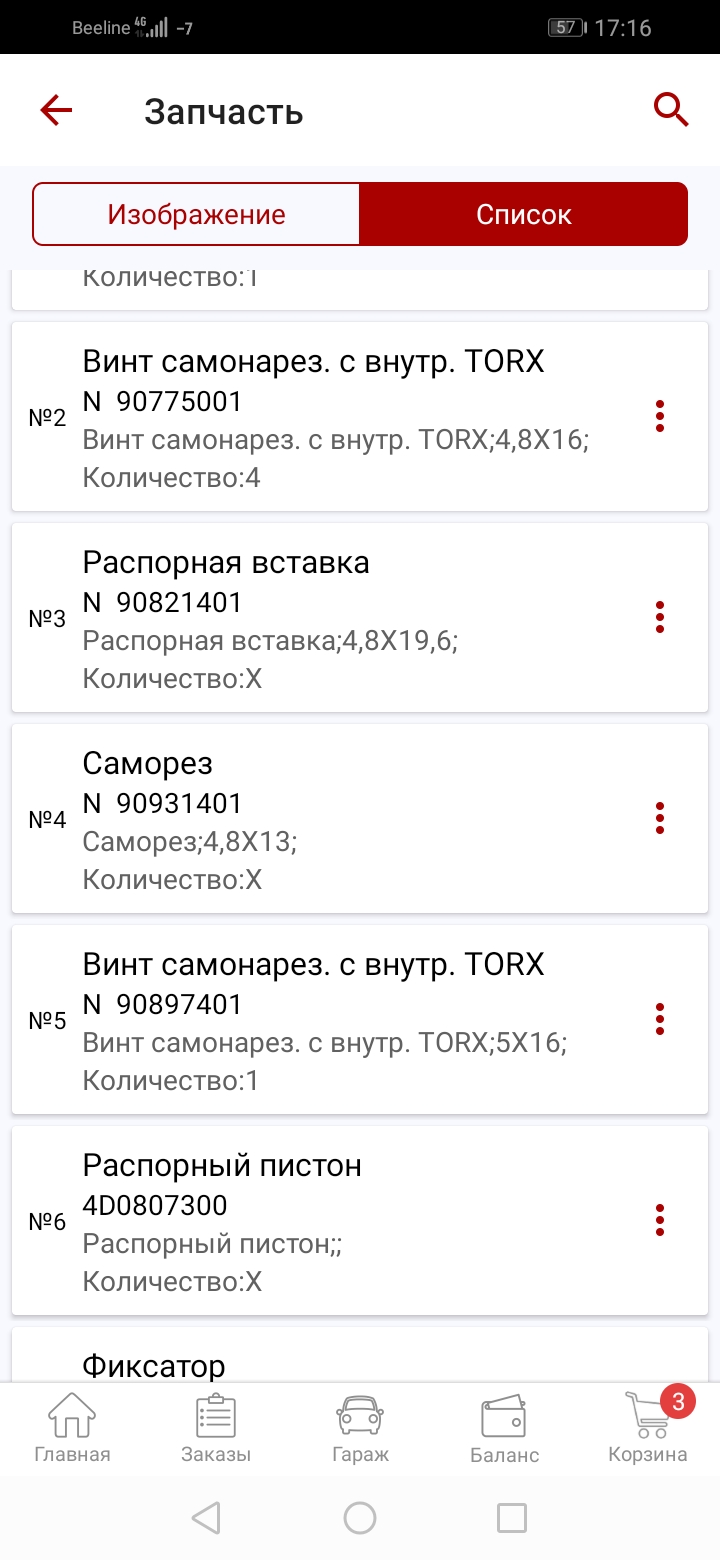
Task: Switch to the Изображение view
Action: click(196, 214)
